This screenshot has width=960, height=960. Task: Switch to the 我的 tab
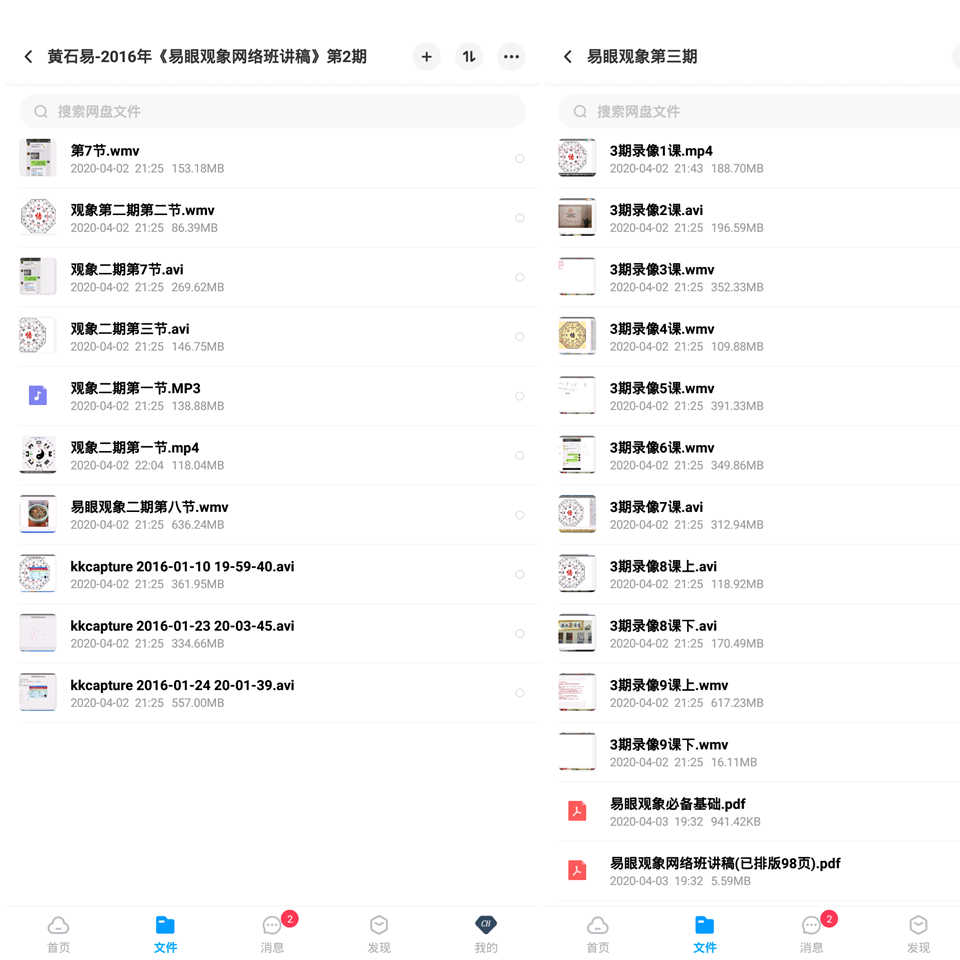click(486, 934)
